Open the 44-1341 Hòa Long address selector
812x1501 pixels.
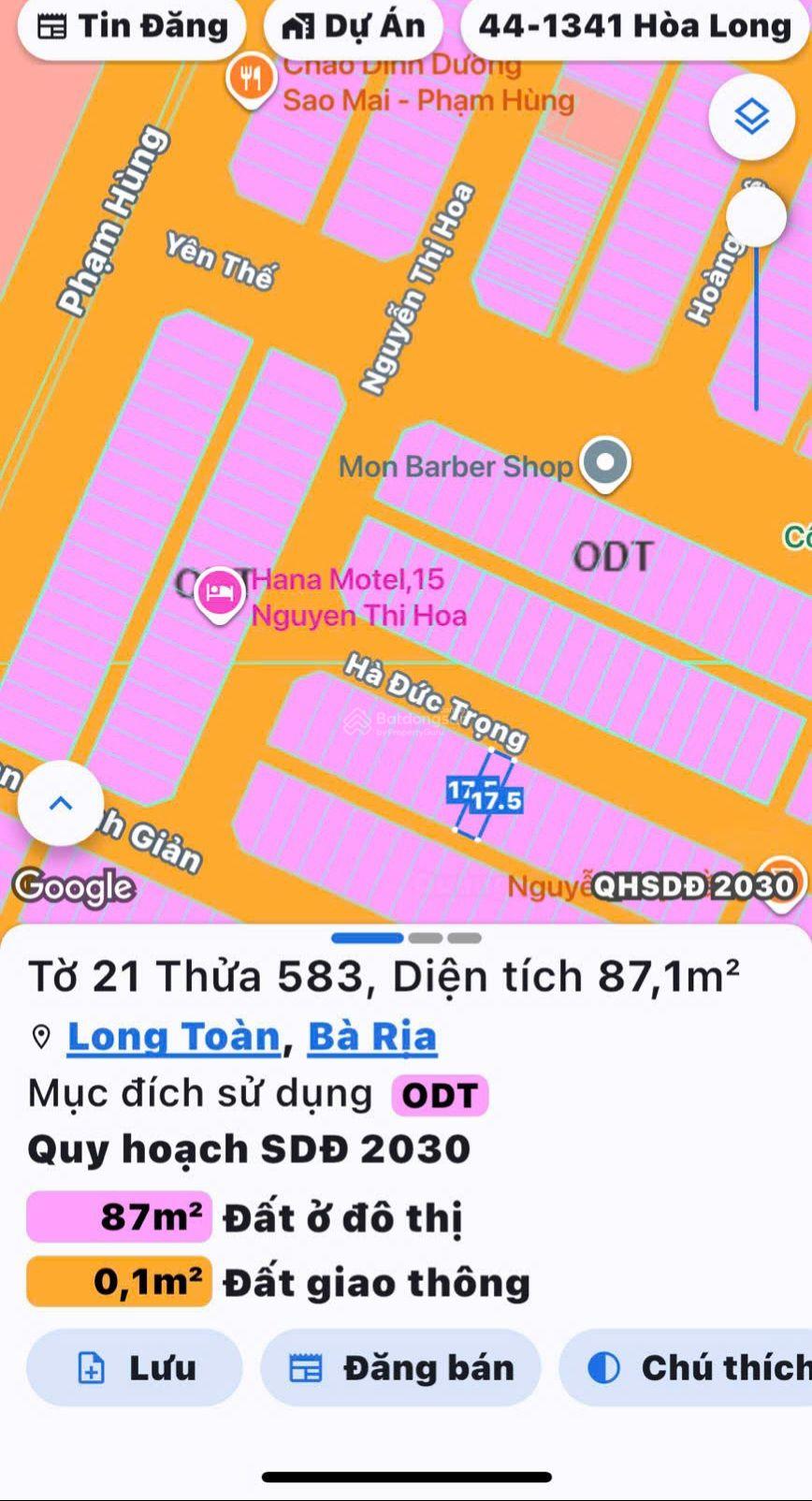[635, 26]
